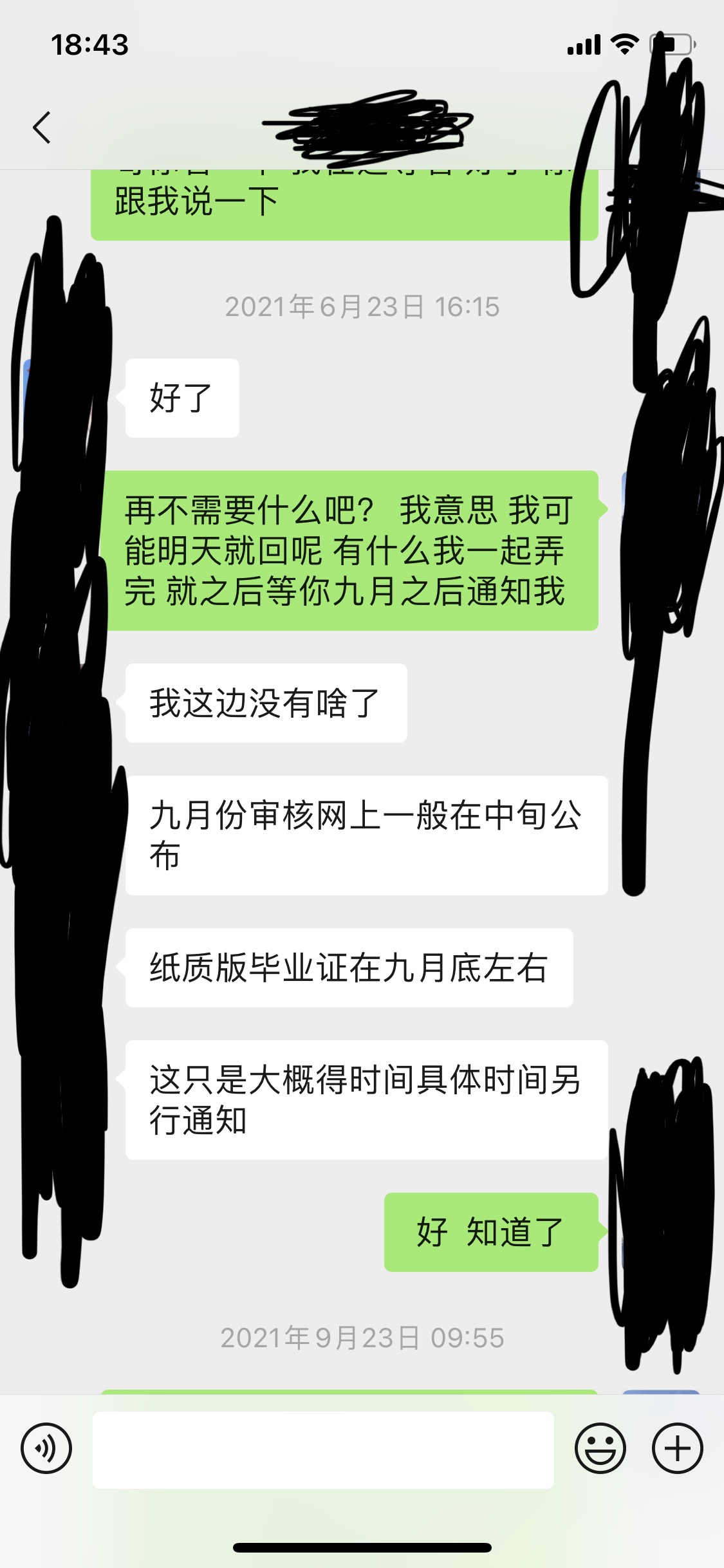Switch to voice message input

(46, 1448)
